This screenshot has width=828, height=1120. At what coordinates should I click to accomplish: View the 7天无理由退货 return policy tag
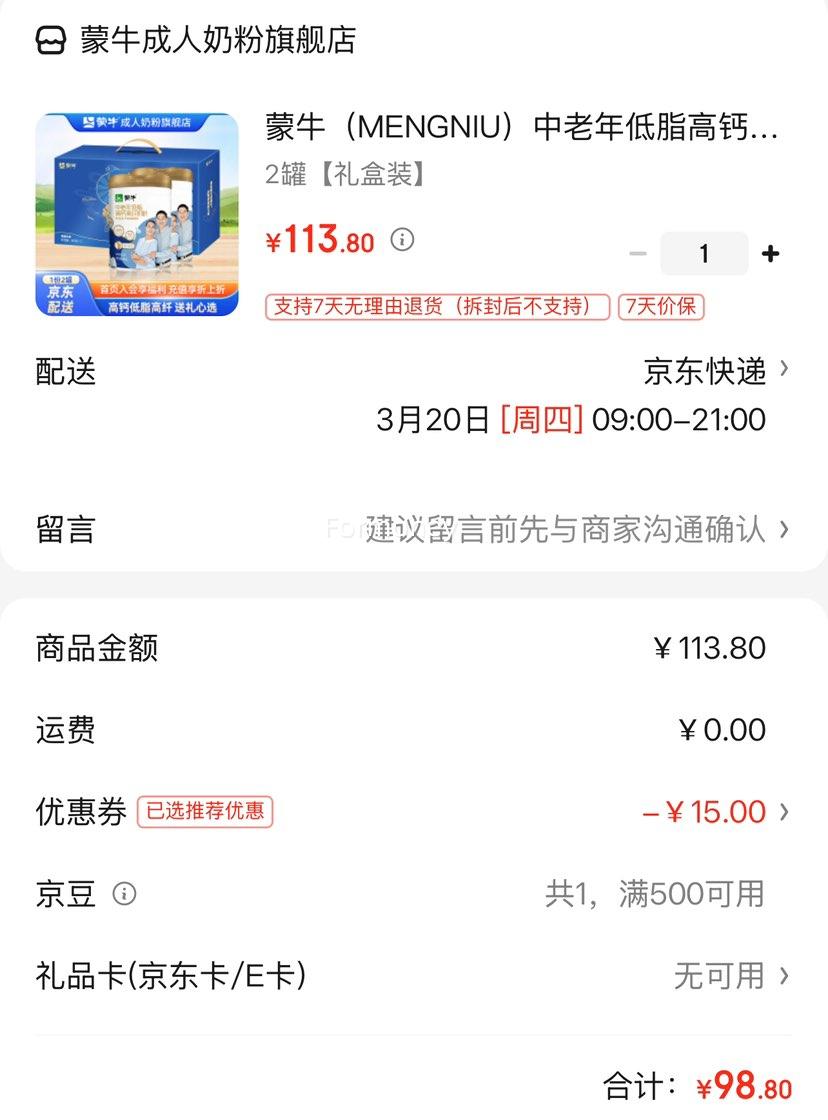pyautogui.click(x=437, y=307)
